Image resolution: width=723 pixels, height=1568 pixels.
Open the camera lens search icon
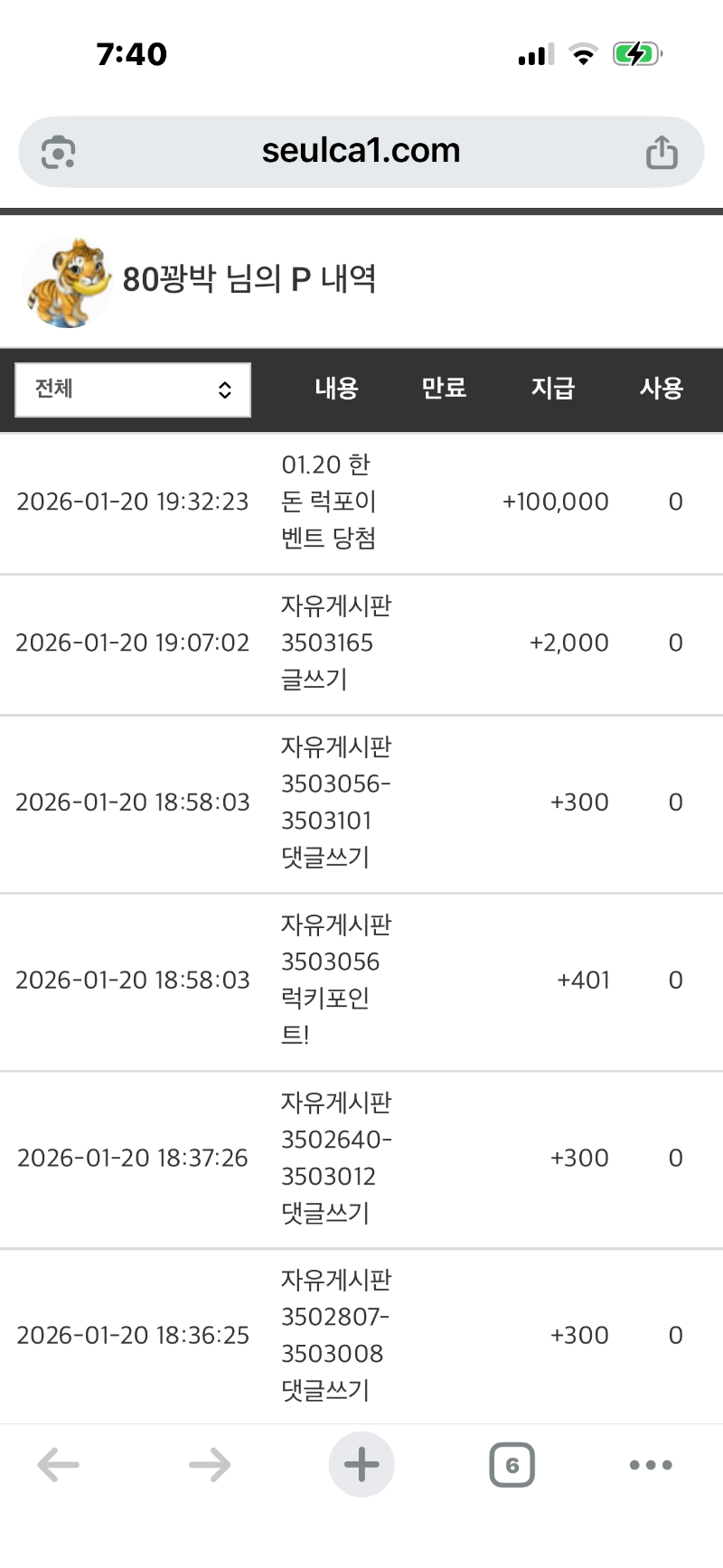(x=59, y=152)
